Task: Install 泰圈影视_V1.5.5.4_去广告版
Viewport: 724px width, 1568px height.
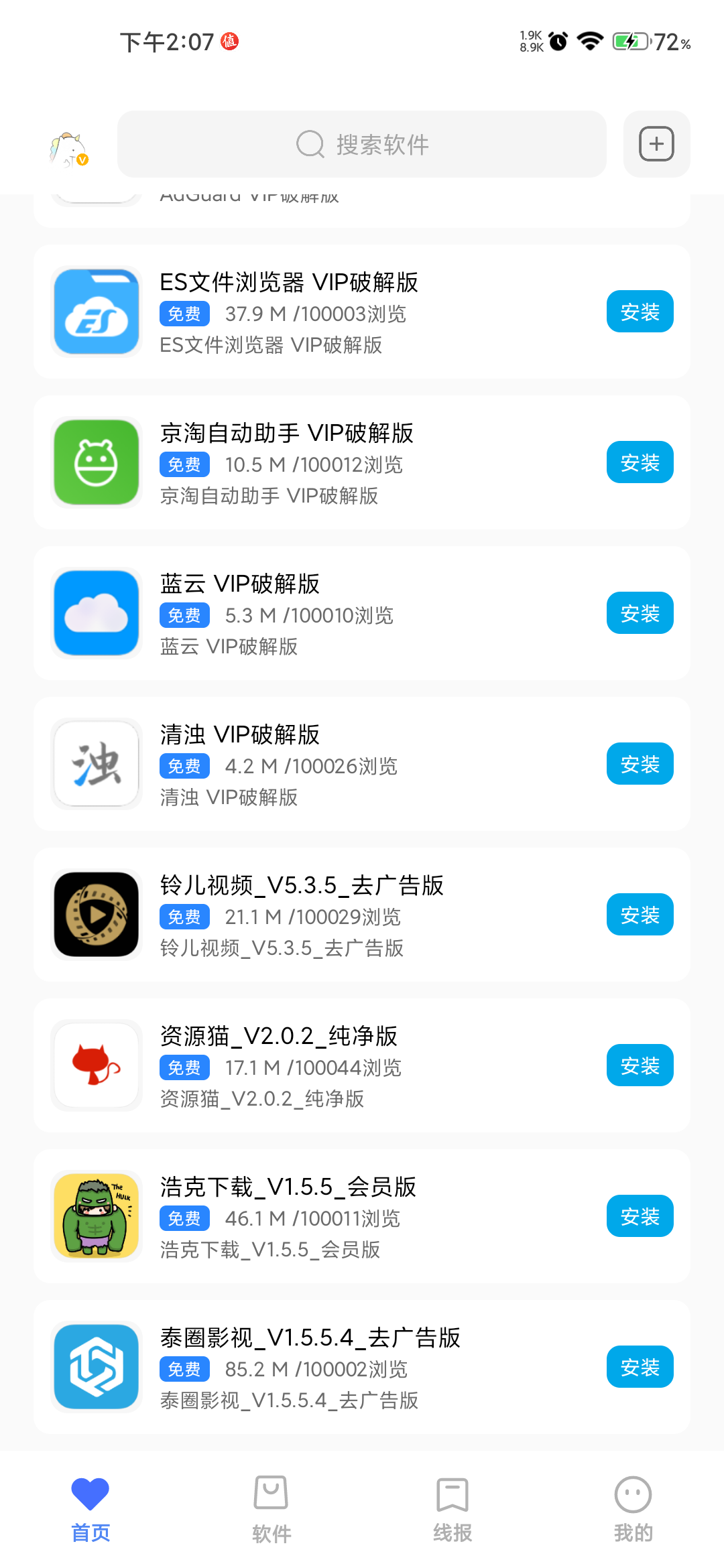Action: (640, 1367)
